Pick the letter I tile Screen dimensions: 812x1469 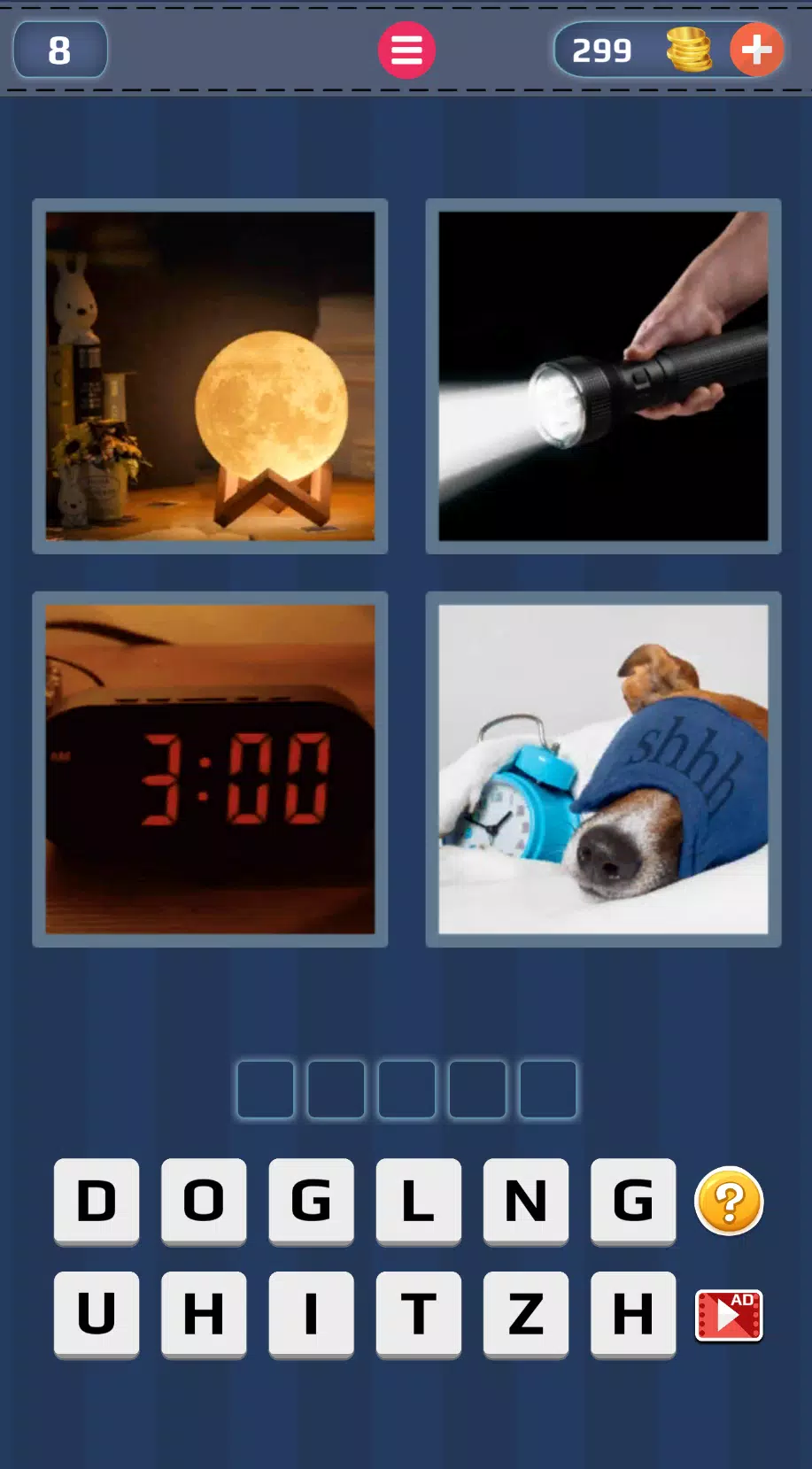(x=311, y=1313)
